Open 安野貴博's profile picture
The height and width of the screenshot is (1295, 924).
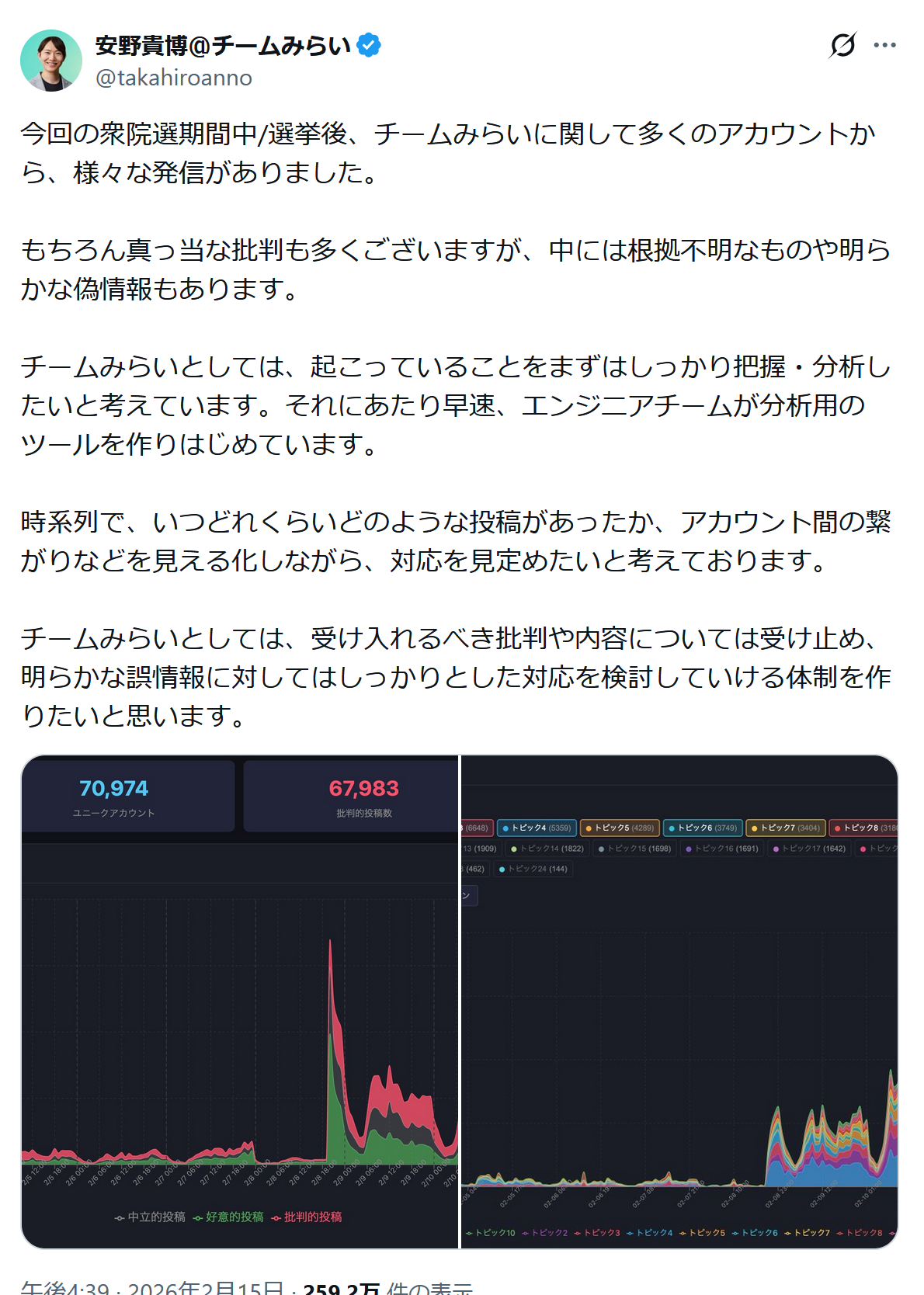(x=51, y=61)
